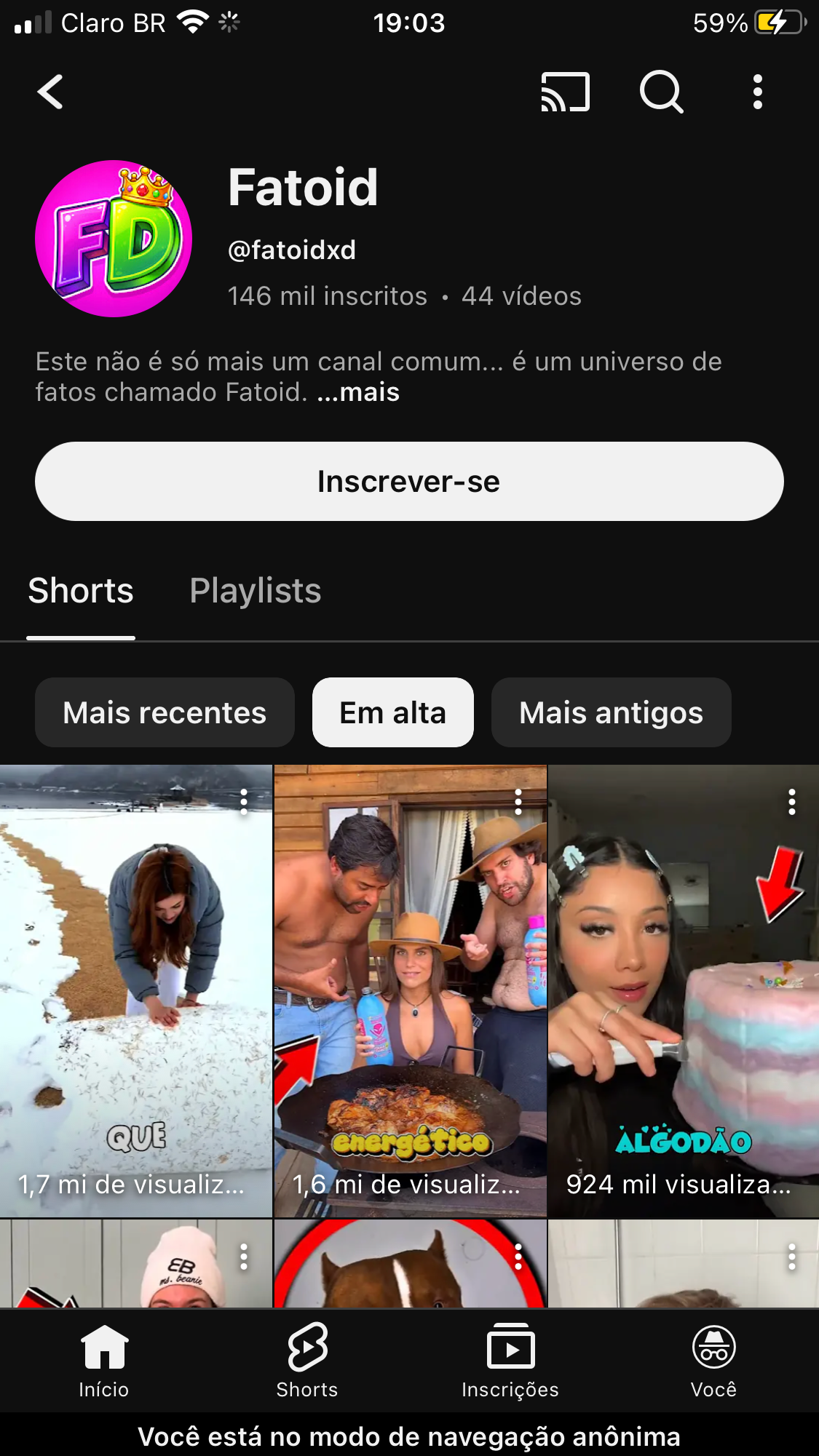Subscribe using the Inscrever-se button
819x1456 pixels.
[409, 482]
